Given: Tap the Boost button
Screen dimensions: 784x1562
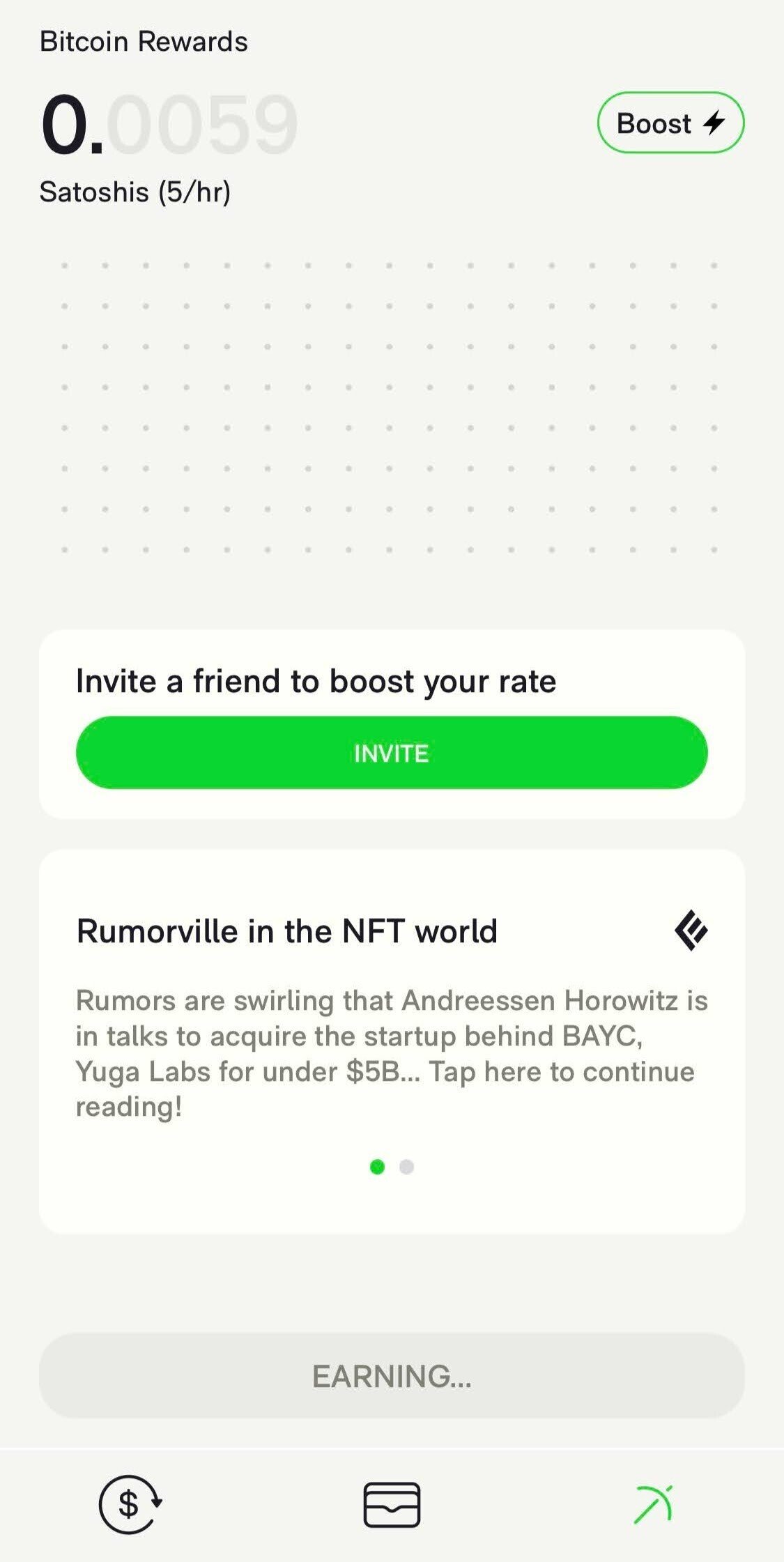Looking at the screenshot, I should click(x=670, y=123).
